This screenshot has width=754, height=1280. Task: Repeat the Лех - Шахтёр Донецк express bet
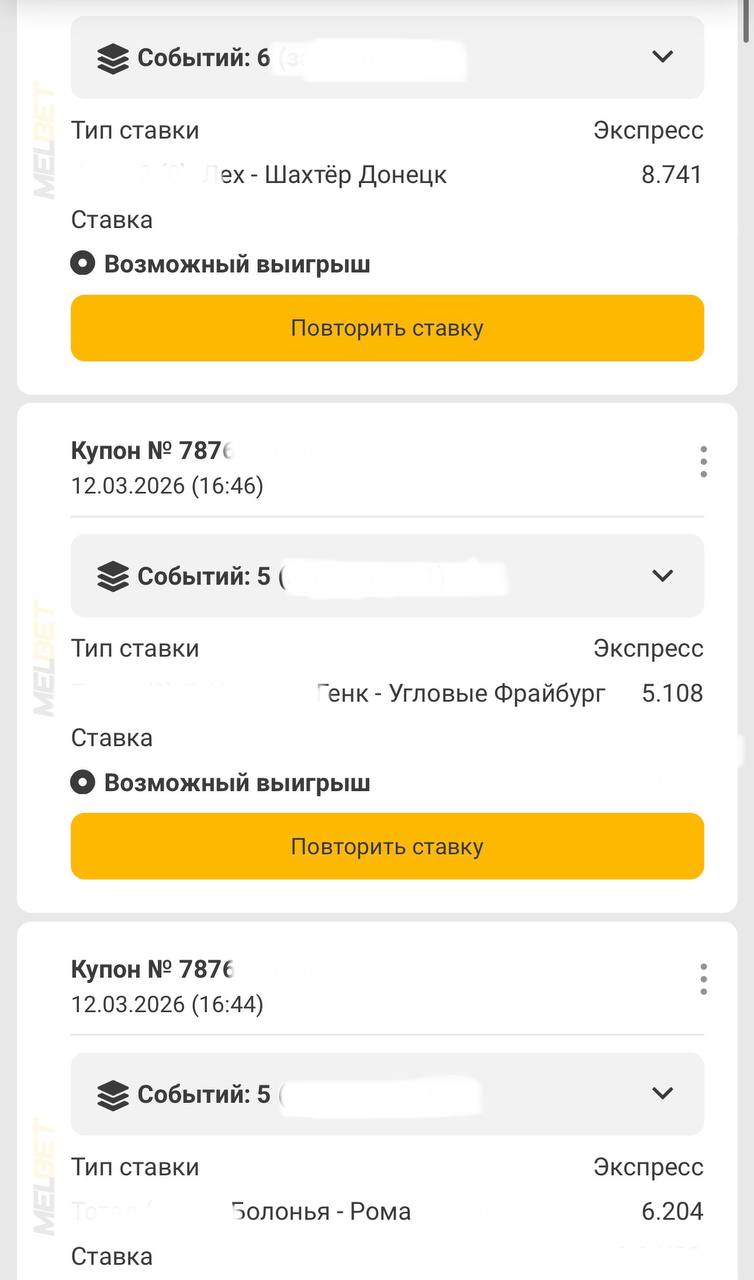coord(387,328)
